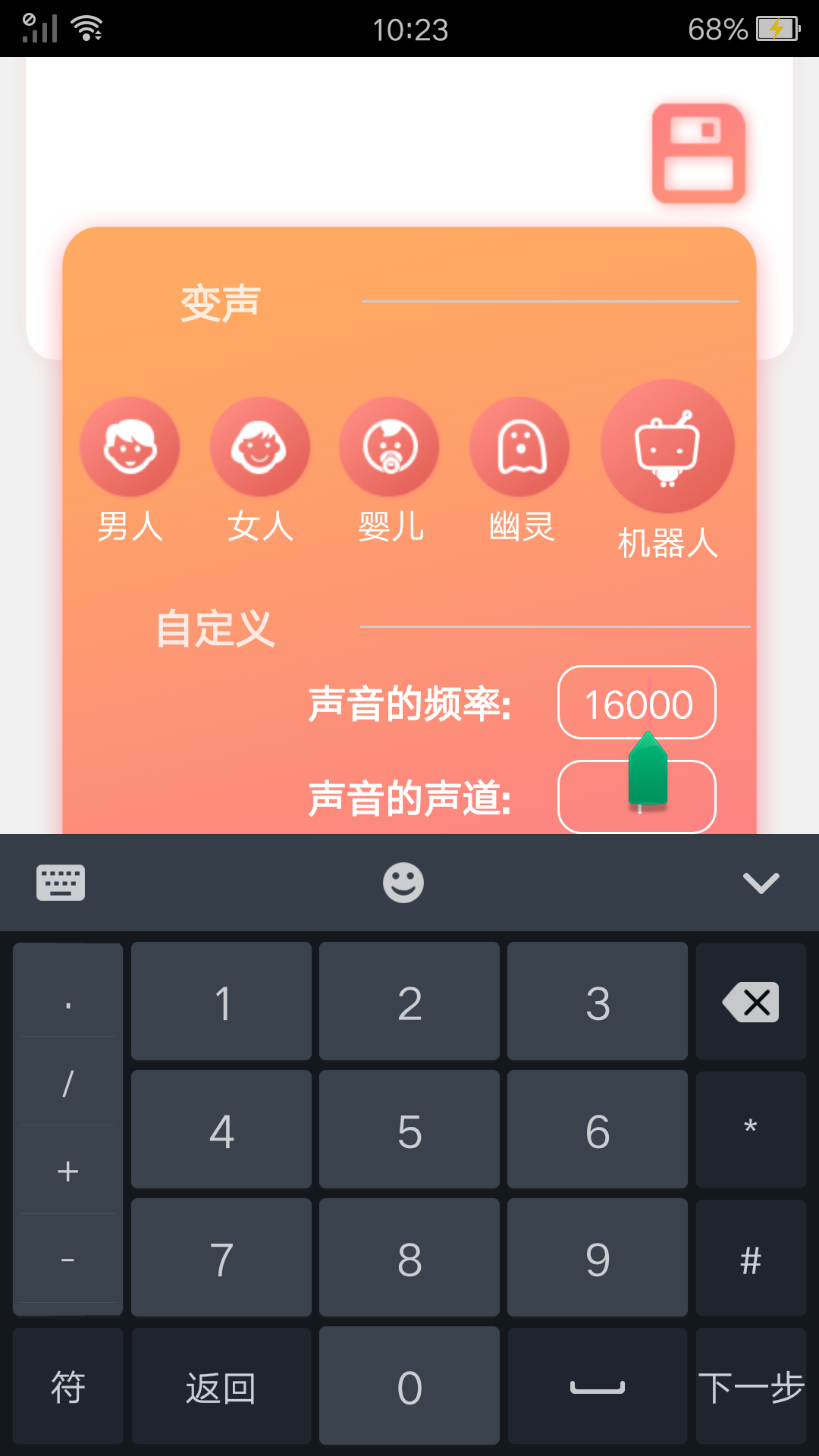
Task: Tap the 返回 key on the keyboard
Action: tap(221, 1387)
